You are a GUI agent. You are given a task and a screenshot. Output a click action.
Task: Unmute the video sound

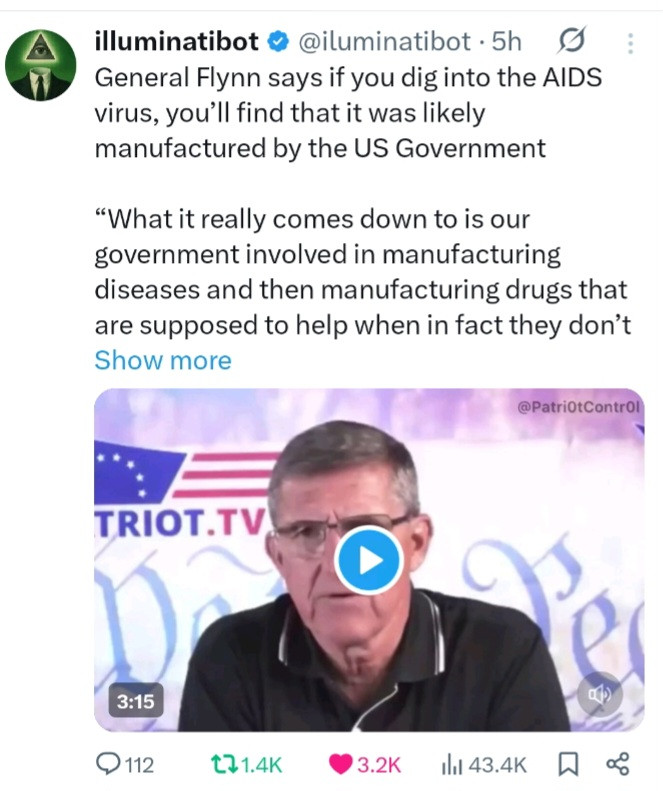click(599, 694)
